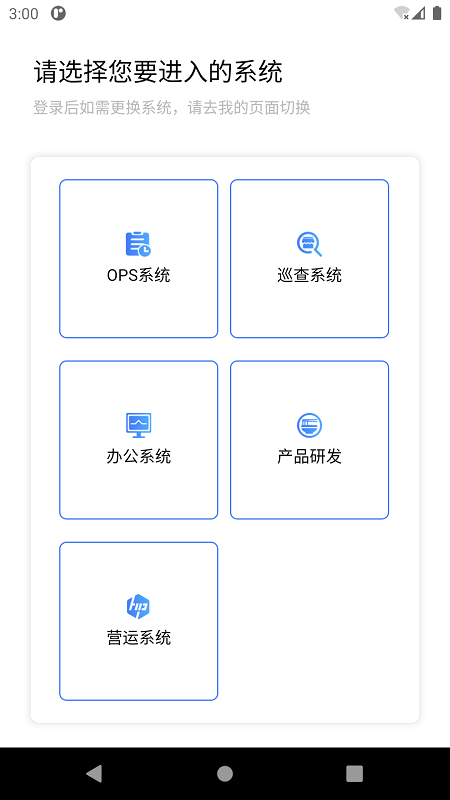Open the 办公系统 card

pyautogui.click(x=139, y=440)
